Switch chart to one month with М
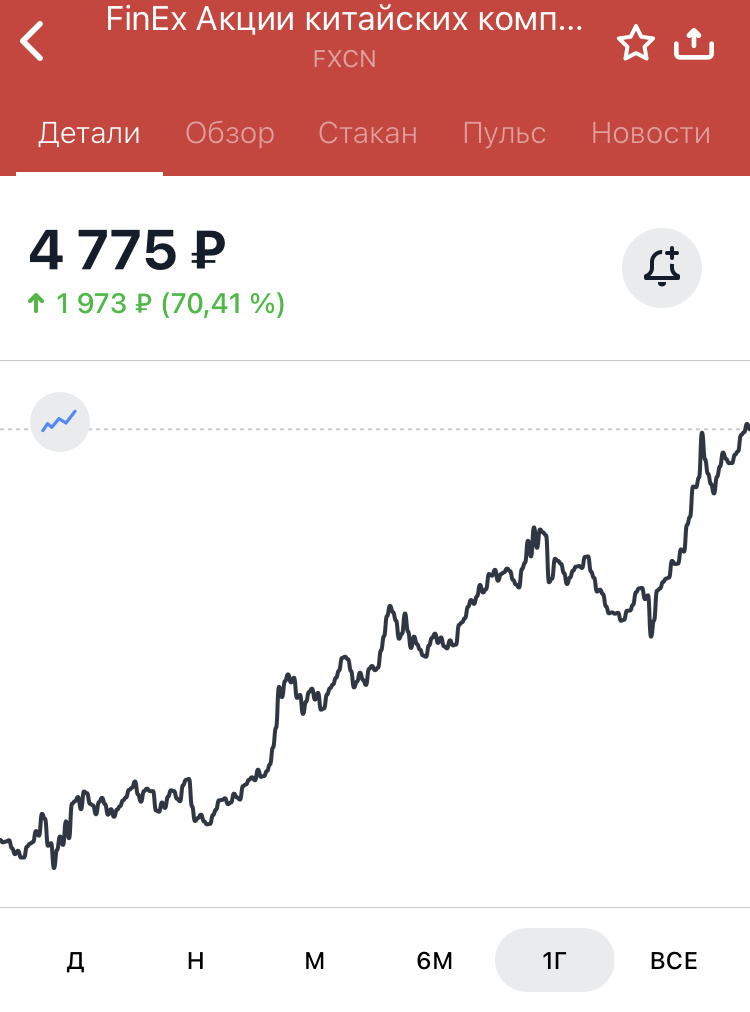 (x=315, y=960)
